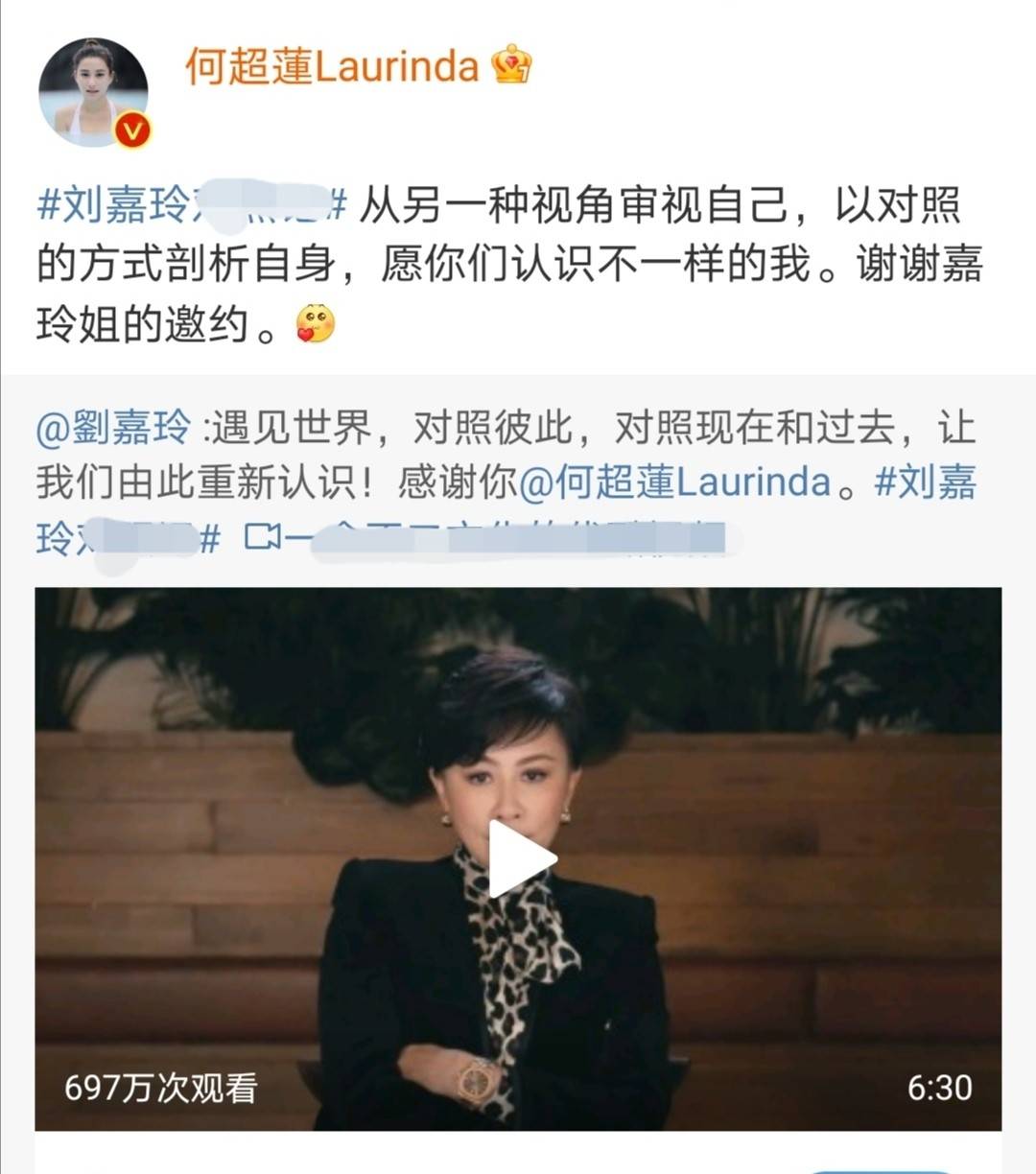Tap the username 何超蓮Laurinda
Screen dimensions: 1036x1174
[x=332, y=67]
